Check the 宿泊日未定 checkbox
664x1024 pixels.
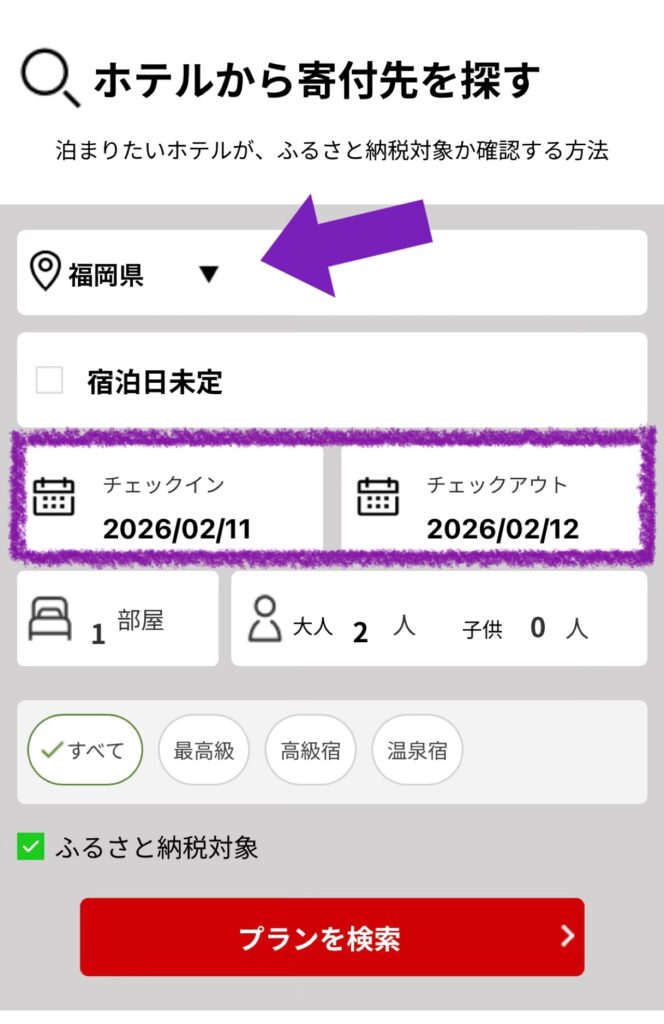pyautogui.click(x=49, y=380)
